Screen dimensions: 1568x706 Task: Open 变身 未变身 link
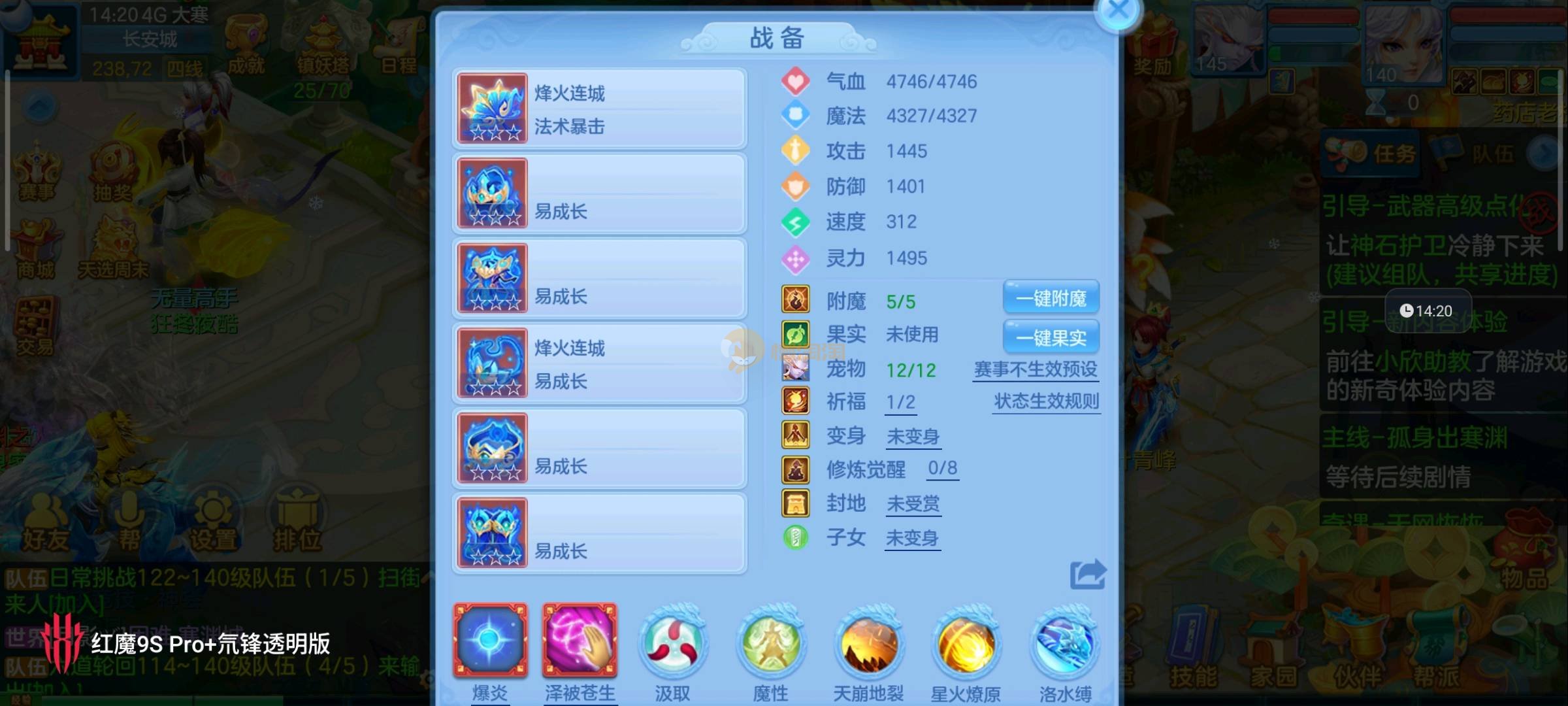(x=913, y=436)
